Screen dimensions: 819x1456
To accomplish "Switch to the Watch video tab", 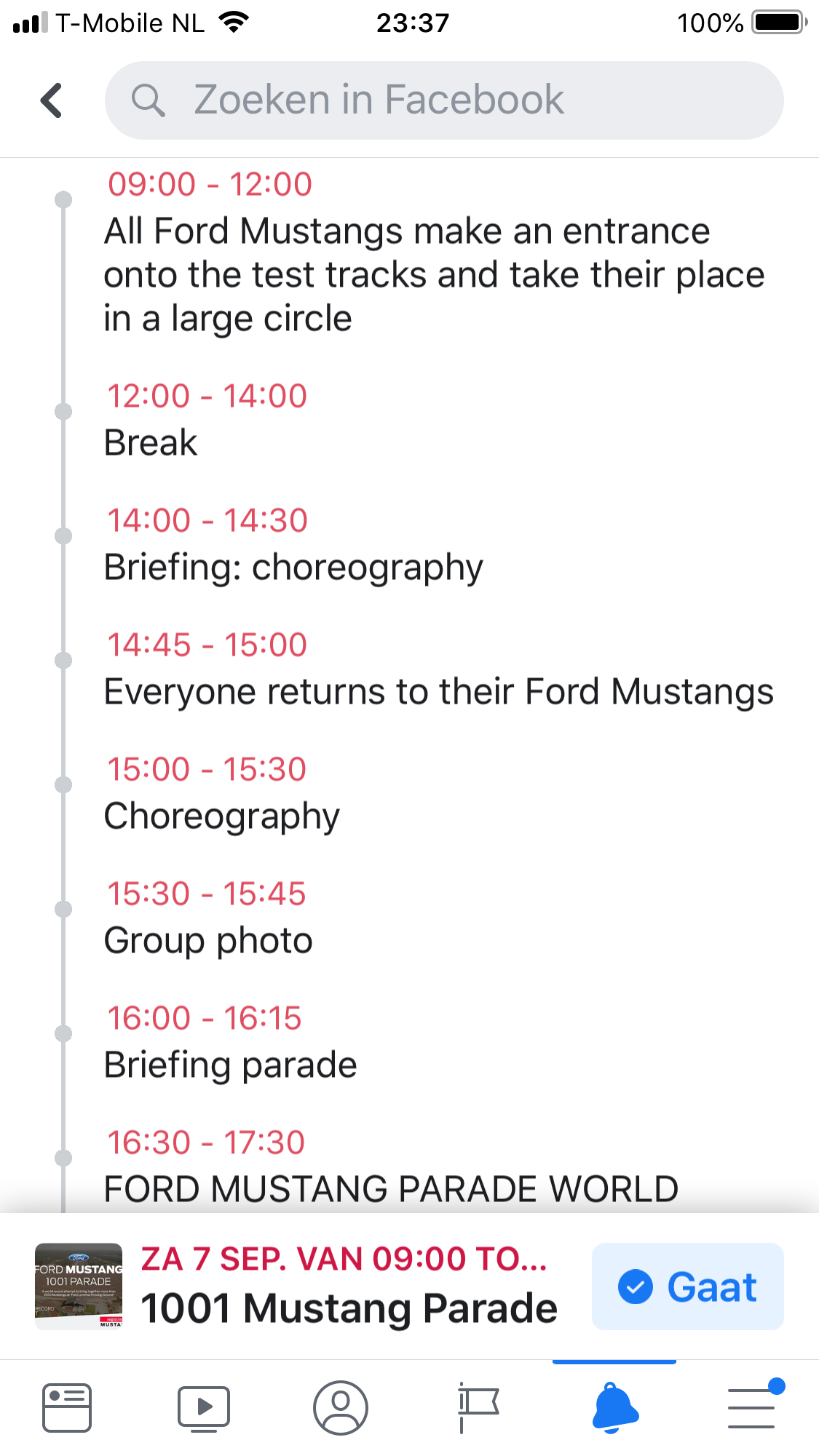I will click(204, 1407).
